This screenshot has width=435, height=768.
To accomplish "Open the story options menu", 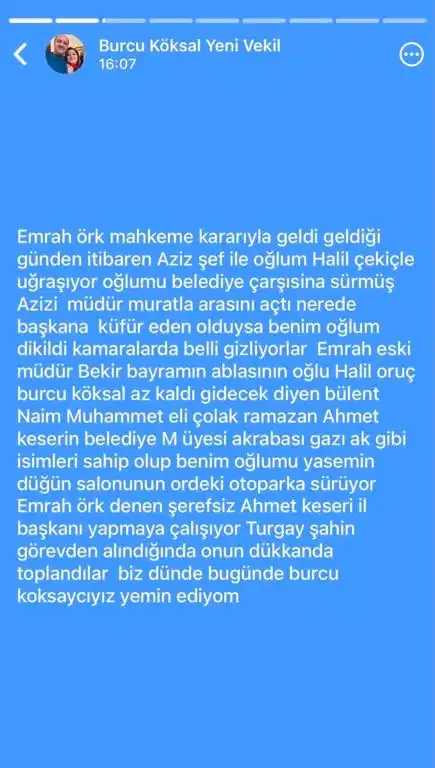I will (411, 54).
